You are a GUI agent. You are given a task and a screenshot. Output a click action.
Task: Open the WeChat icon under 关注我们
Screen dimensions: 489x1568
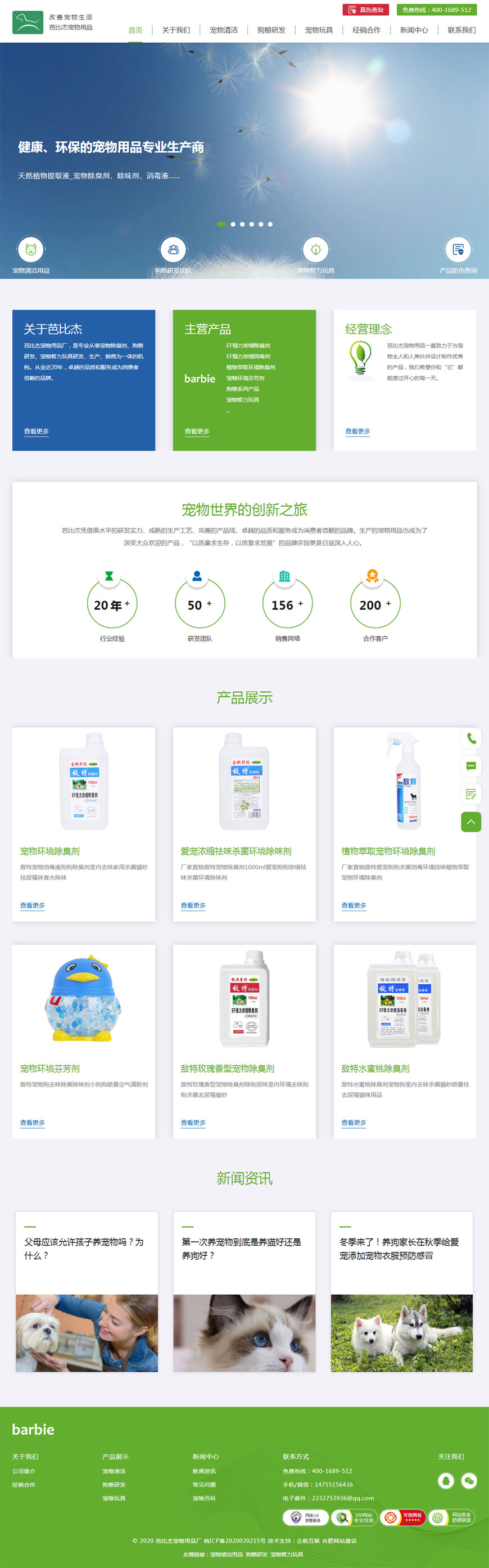click(x=469, y=1480)
